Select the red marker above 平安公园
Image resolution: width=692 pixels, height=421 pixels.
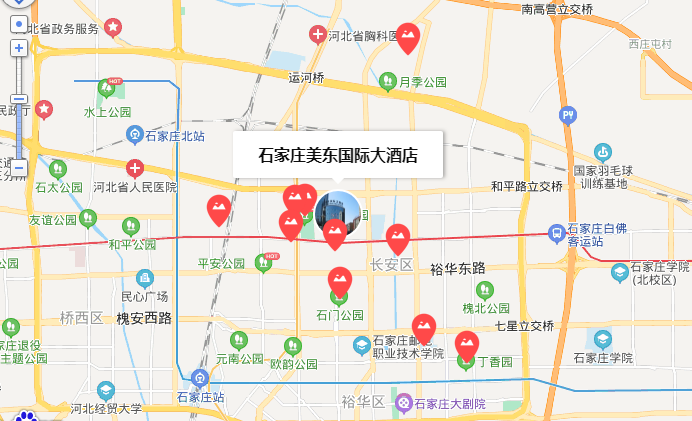[x=219, y=209]
